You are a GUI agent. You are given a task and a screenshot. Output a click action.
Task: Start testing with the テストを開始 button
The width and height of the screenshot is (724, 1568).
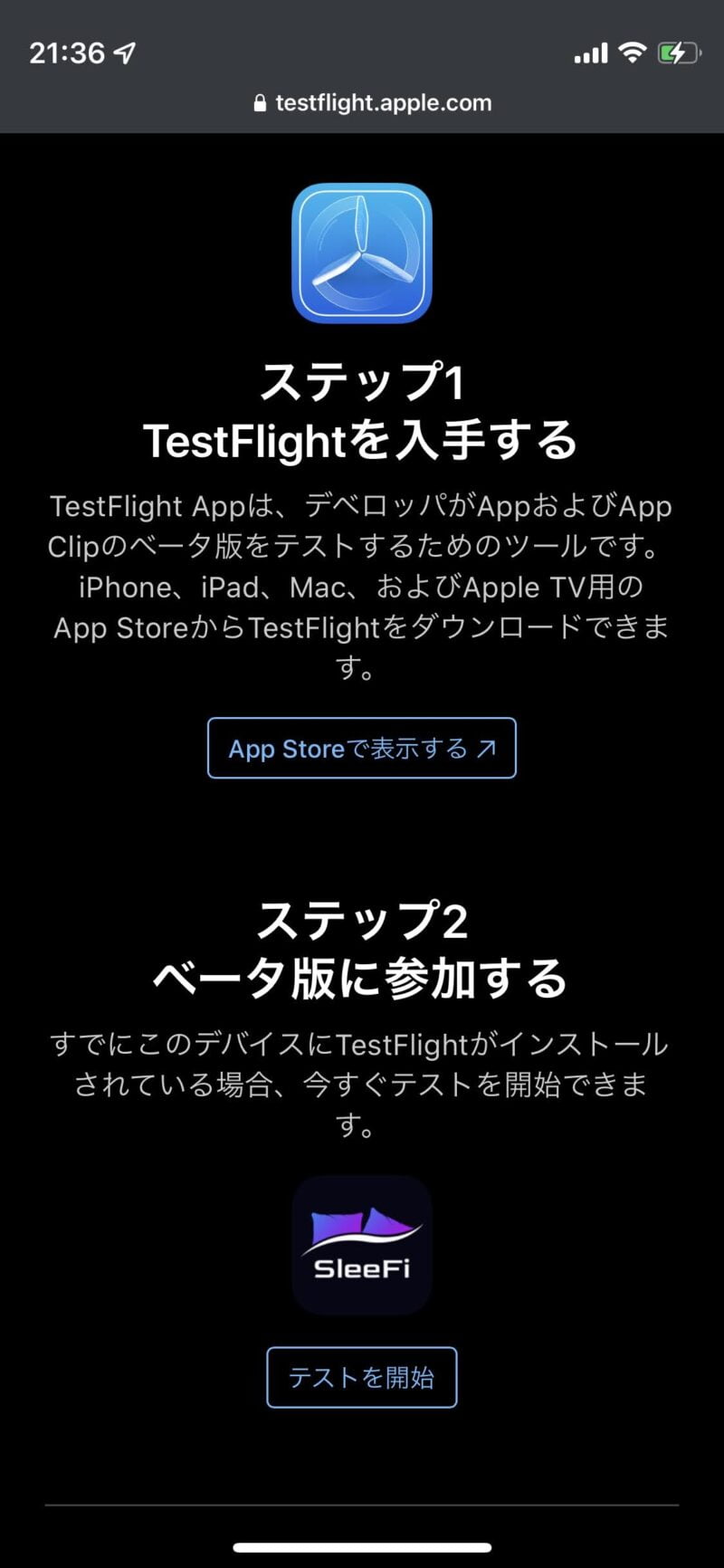click(361, 1377)
